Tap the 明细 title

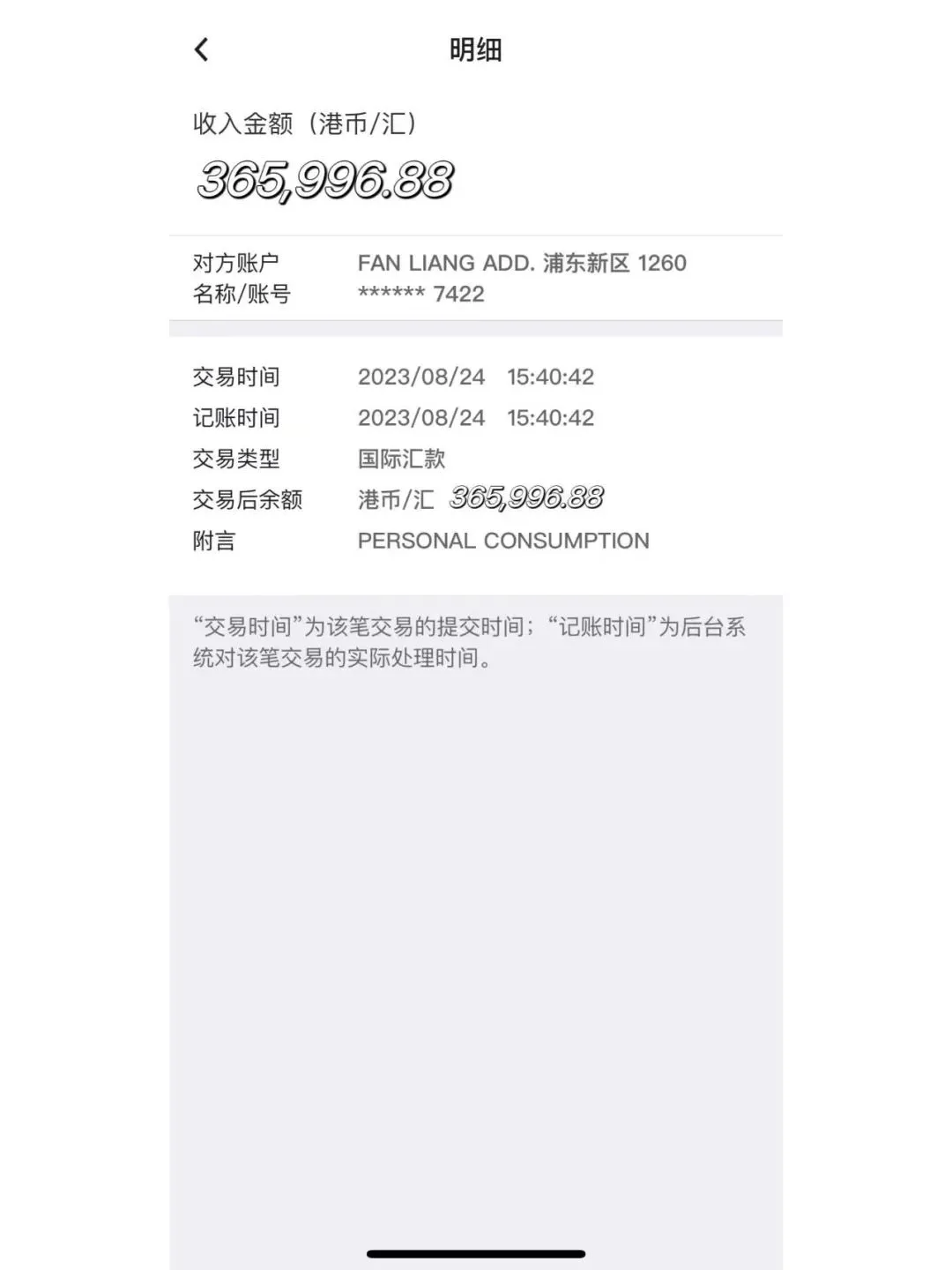(x=476, y=50)
